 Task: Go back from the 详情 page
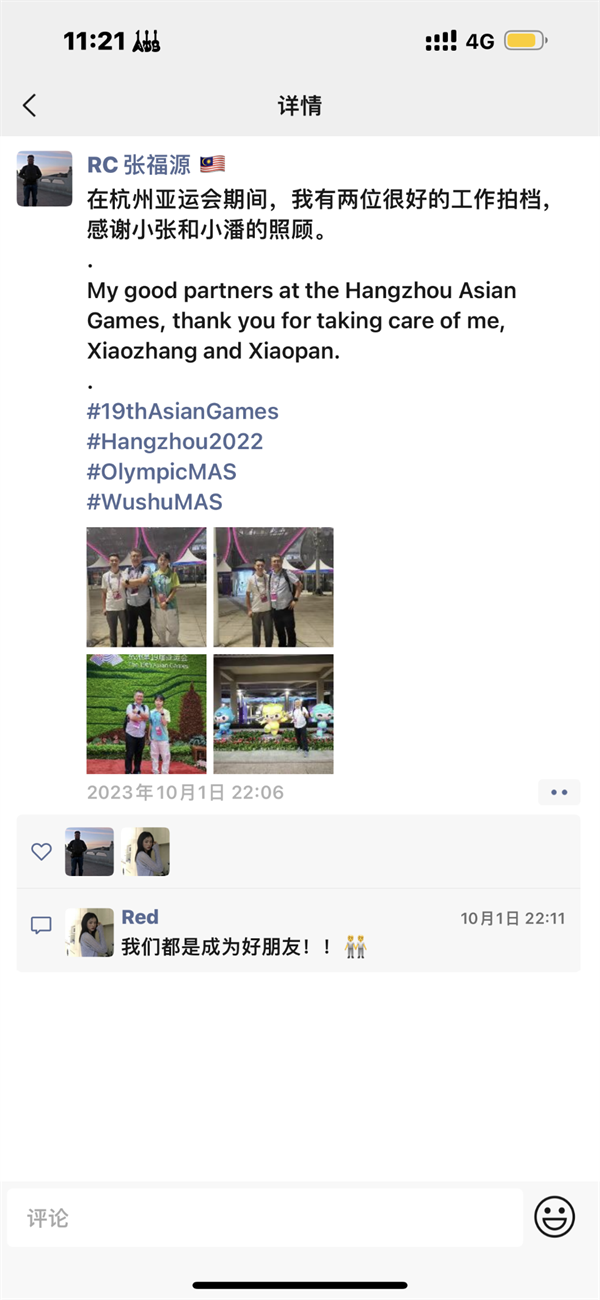point(29,105)
